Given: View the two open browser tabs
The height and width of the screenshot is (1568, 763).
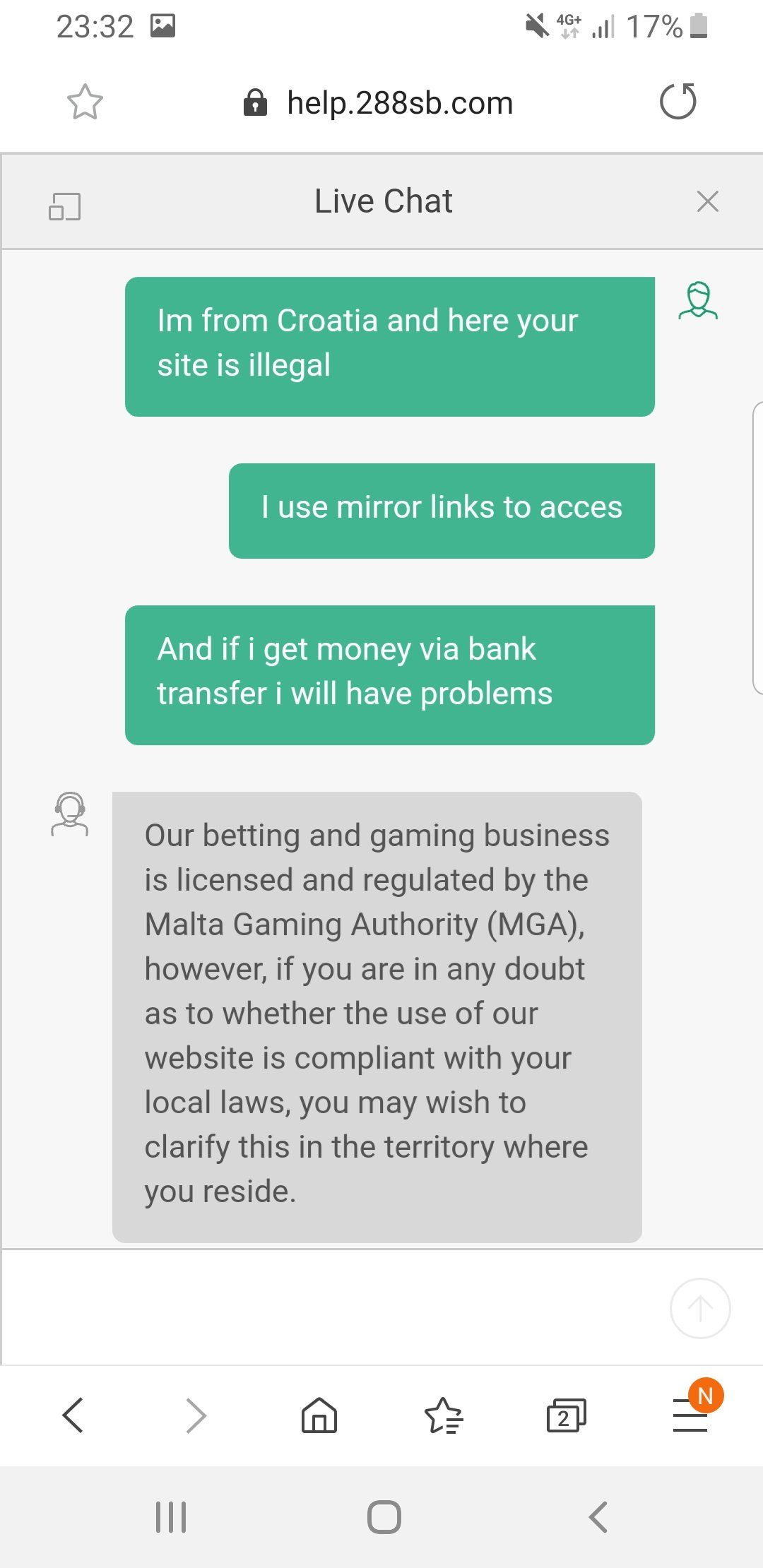Looking at the screenshot, I should [566, 1415].
